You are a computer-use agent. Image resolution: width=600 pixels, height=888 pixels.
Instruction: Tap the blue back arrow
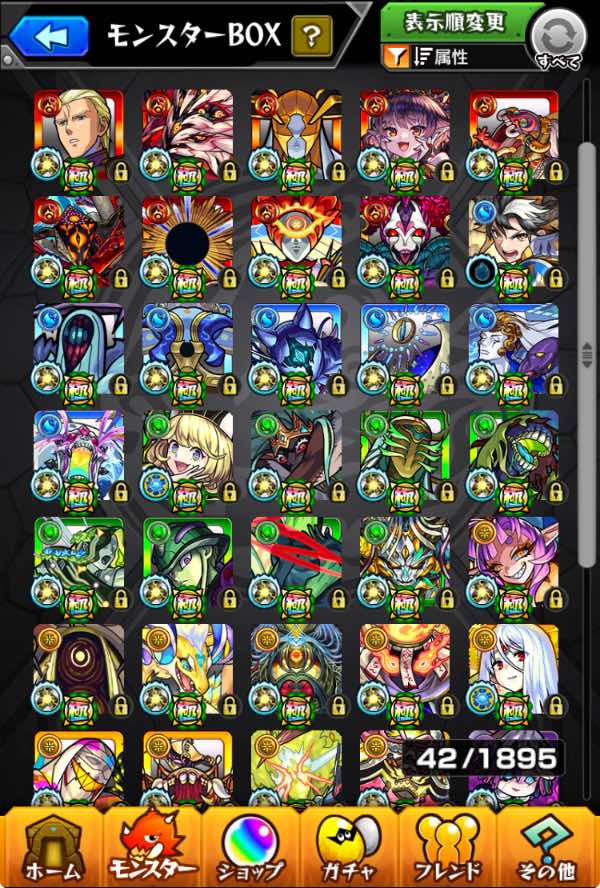click(x=50, y=37)
